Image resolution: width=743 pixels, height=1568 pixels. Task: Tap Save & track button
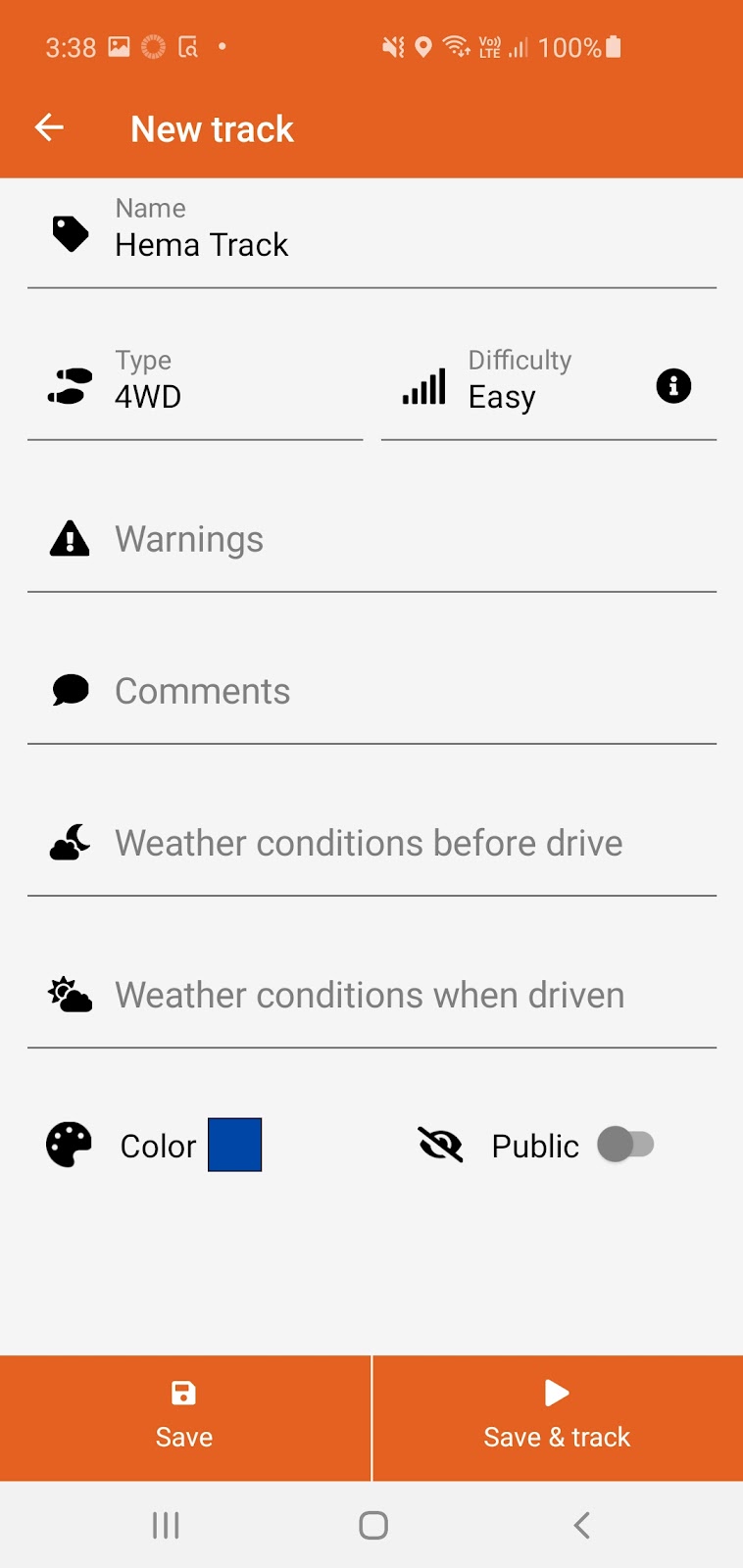pos(558,1418)
